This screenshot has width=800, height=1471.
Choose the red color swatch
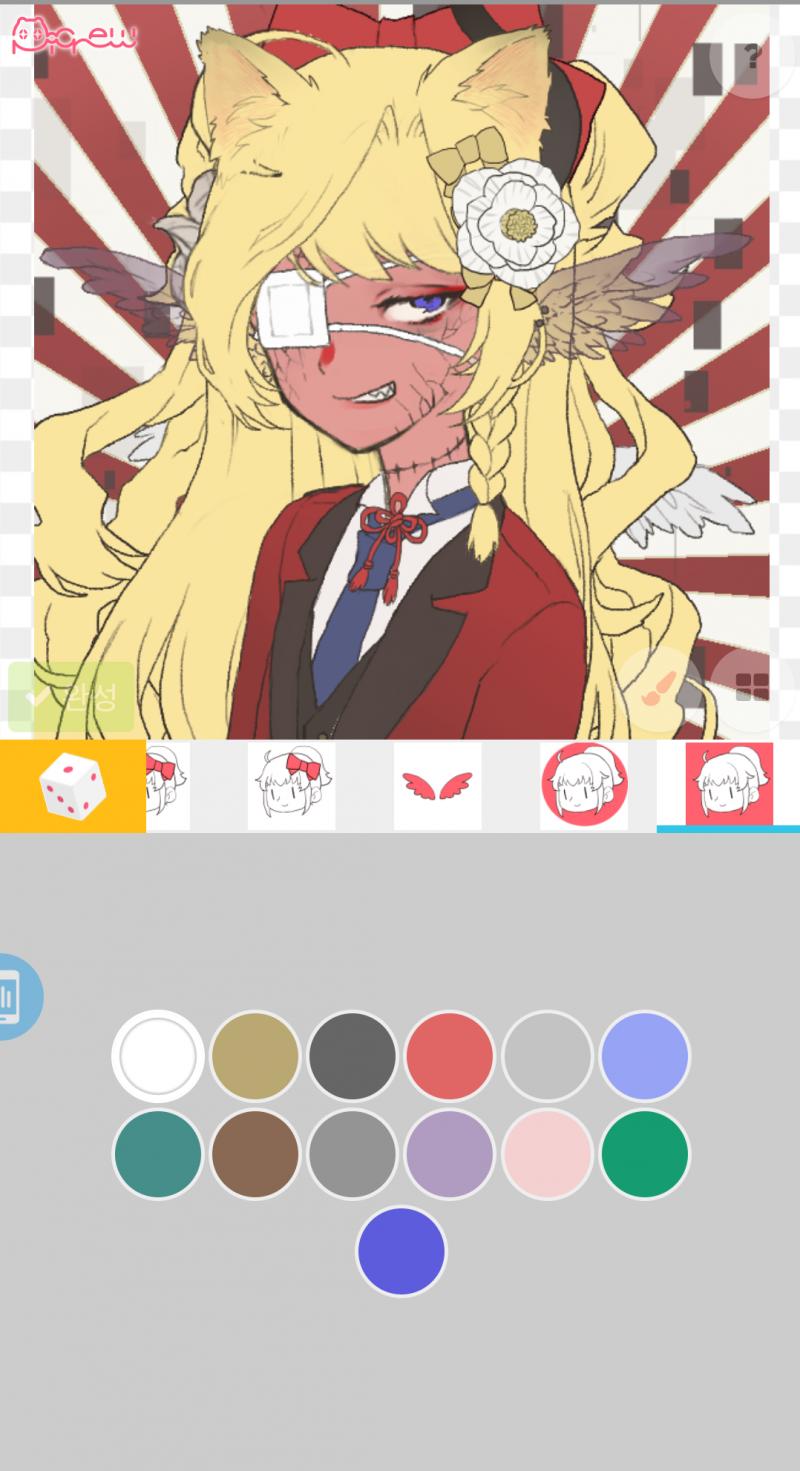(450, 1056)
